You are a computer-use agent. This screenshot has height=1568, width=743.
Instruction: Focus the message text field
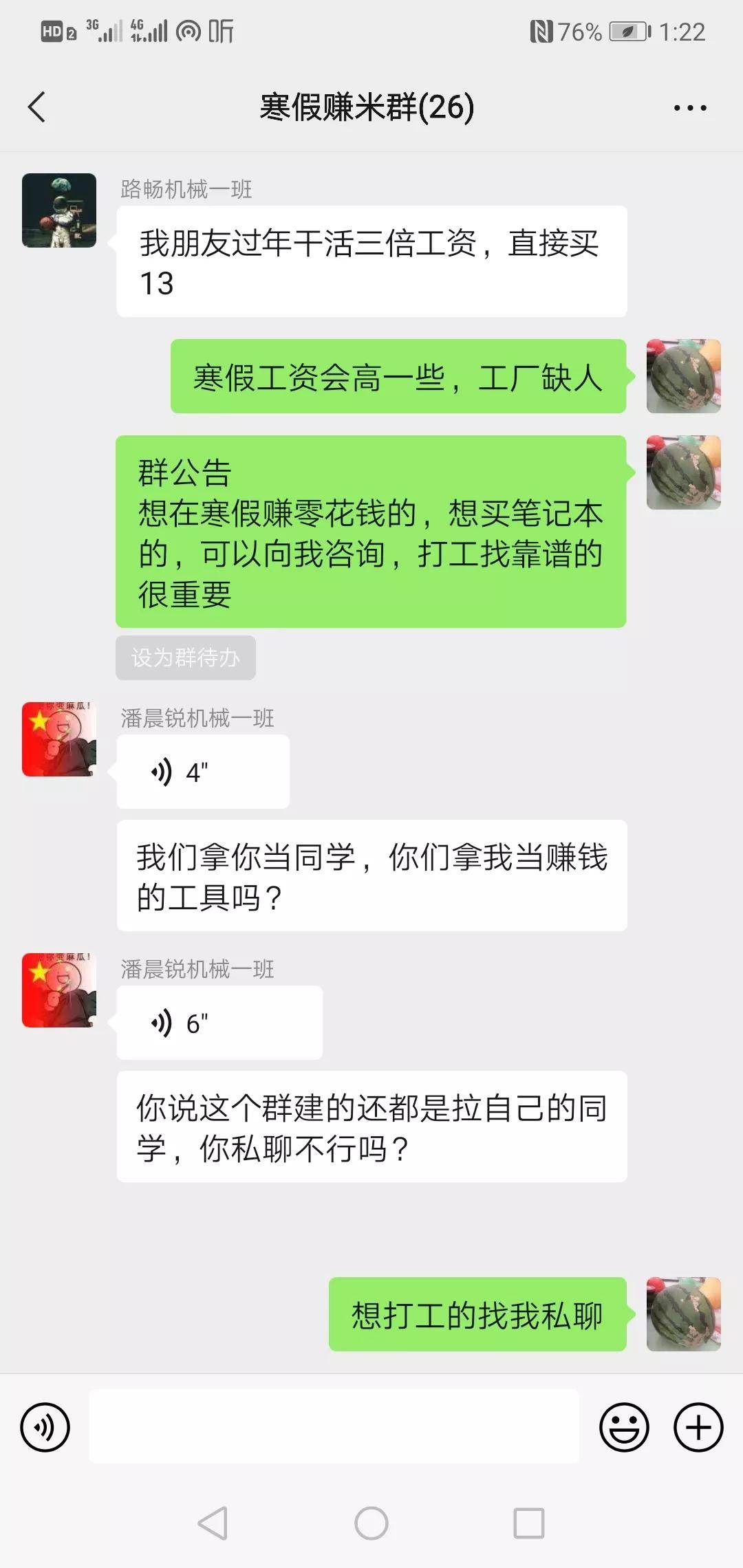tap(334, 1427)
